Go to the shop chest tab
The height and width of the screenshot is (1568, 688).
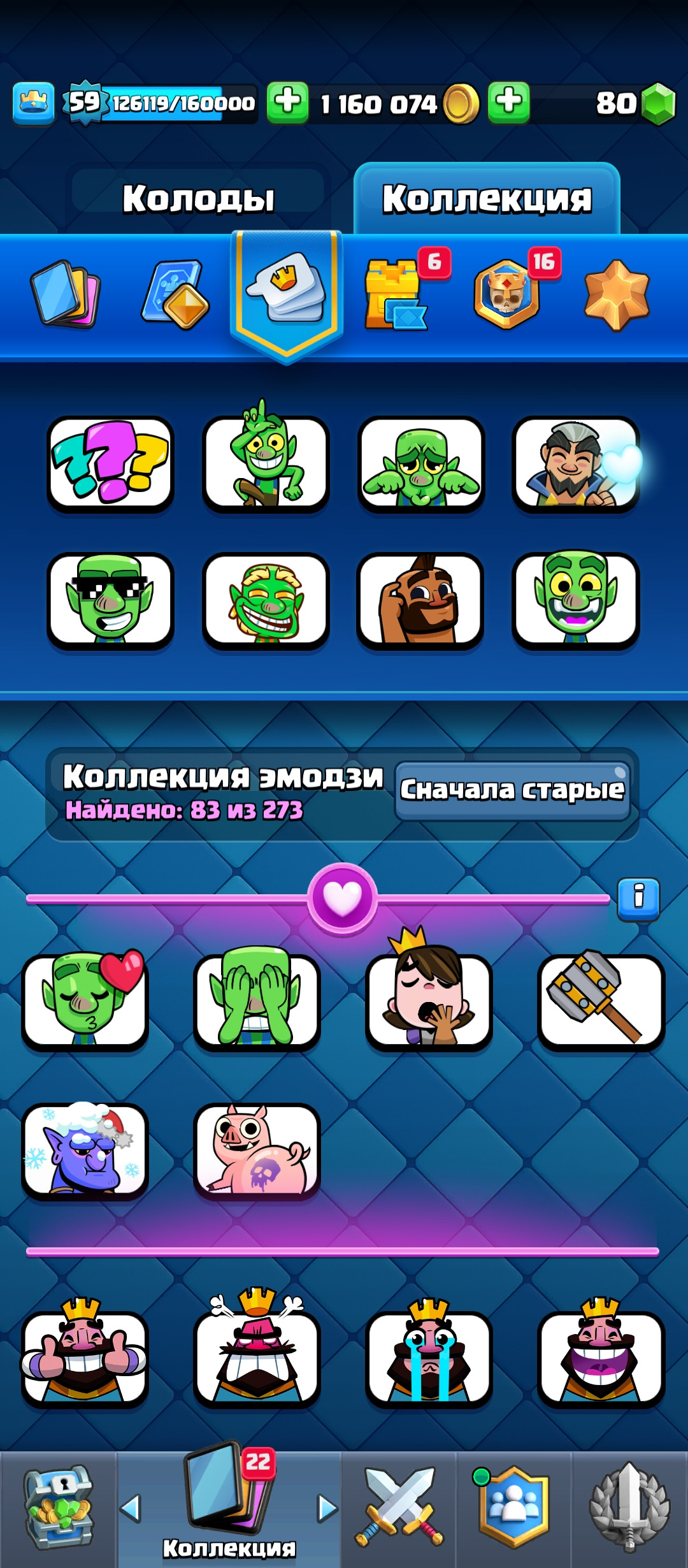(59, 1508)
